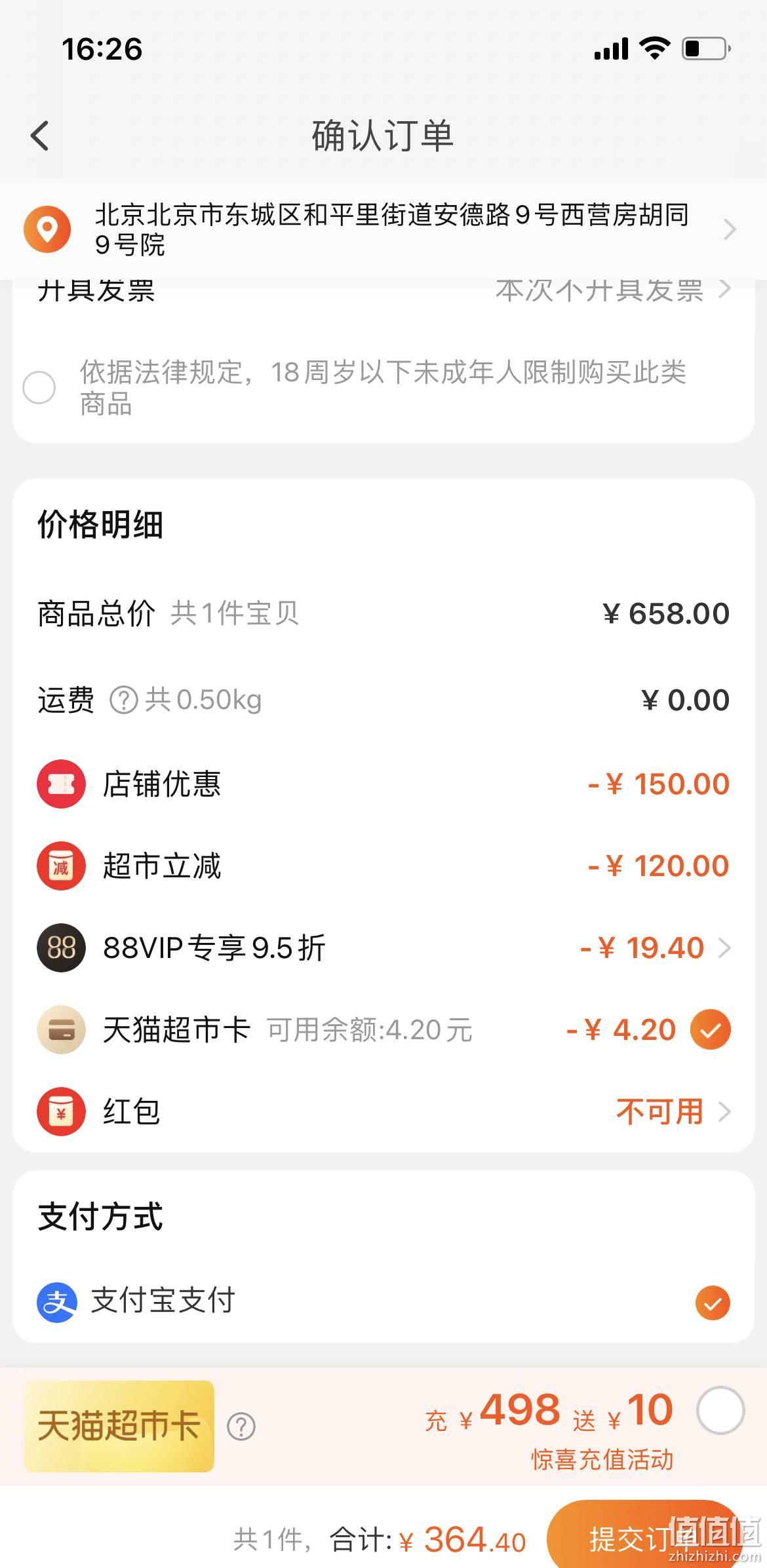Open the 88VIP专享9.5折 discount details
This screenshot has height=1568, width=767.
point(383,947)
